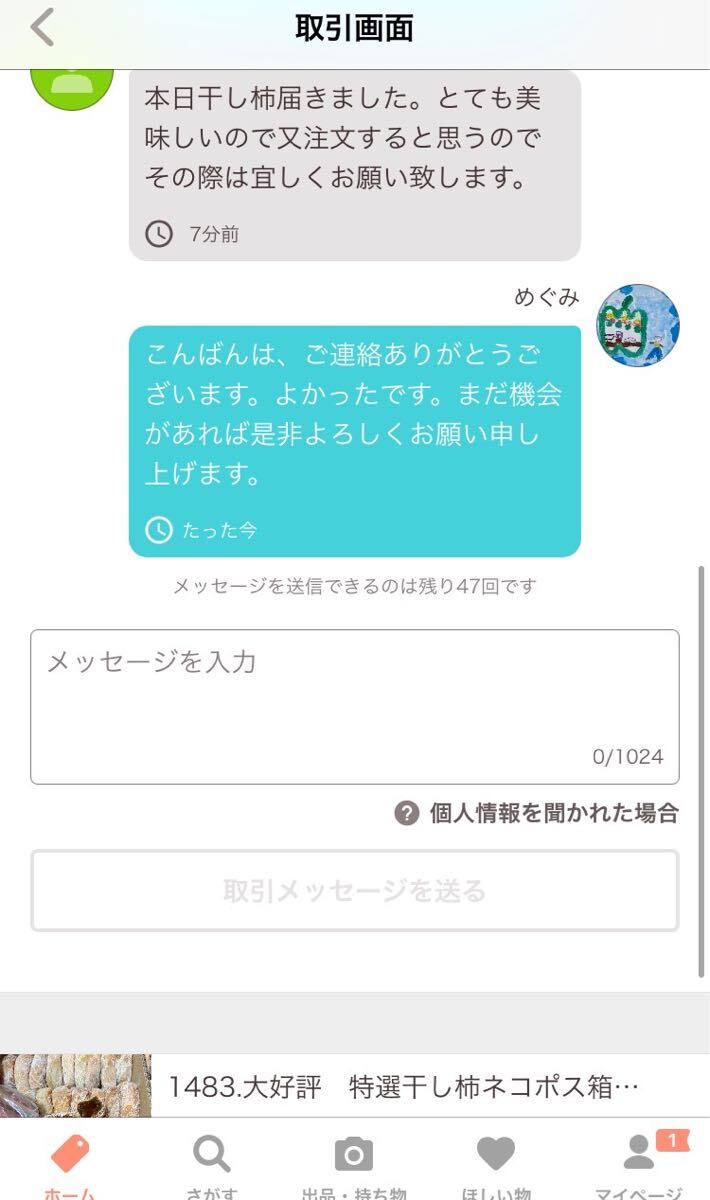The image size is (710, 1200).
Task: Open 個人情報を聞かれた場合 help link
Action: coord(537,813)
